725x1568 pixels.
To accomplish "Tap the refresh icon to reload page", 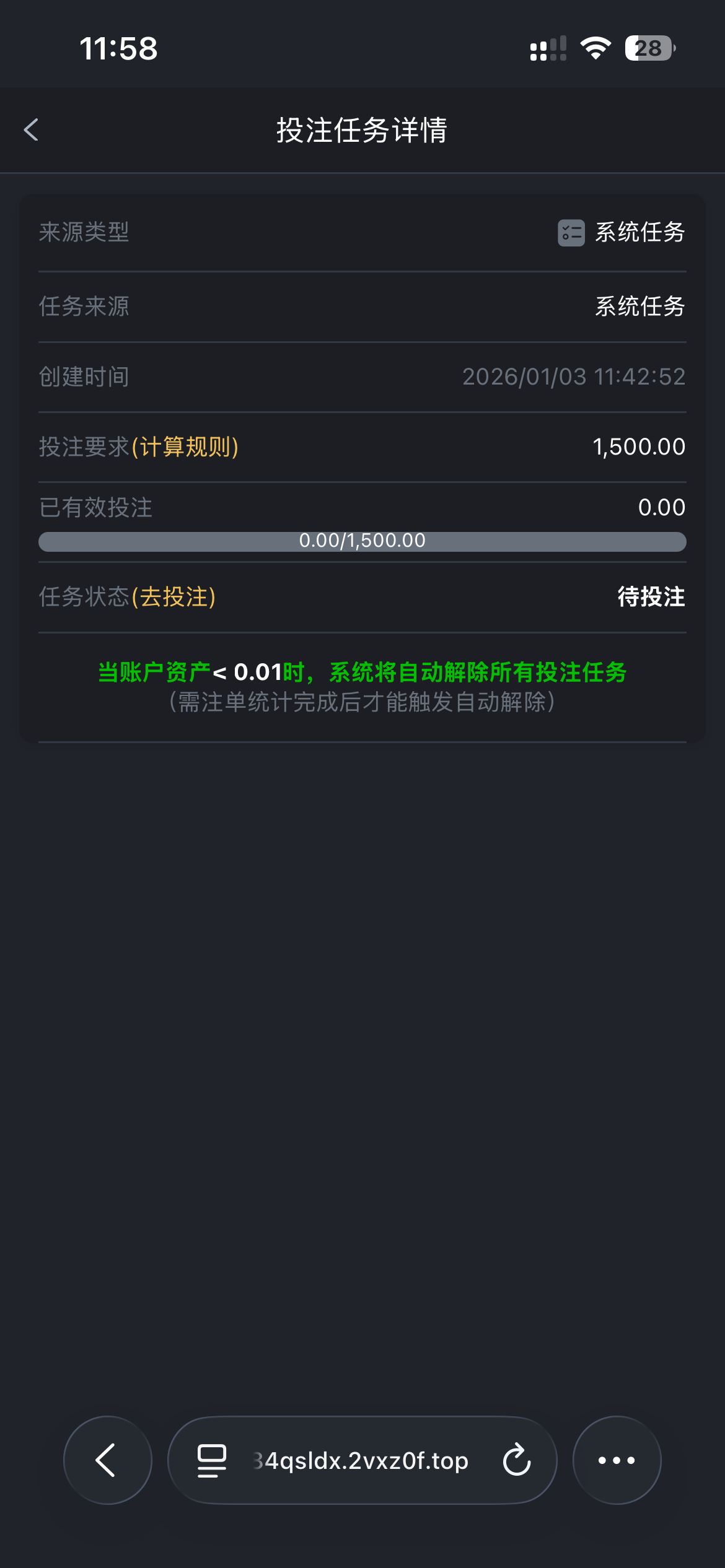I will 516,1460.
